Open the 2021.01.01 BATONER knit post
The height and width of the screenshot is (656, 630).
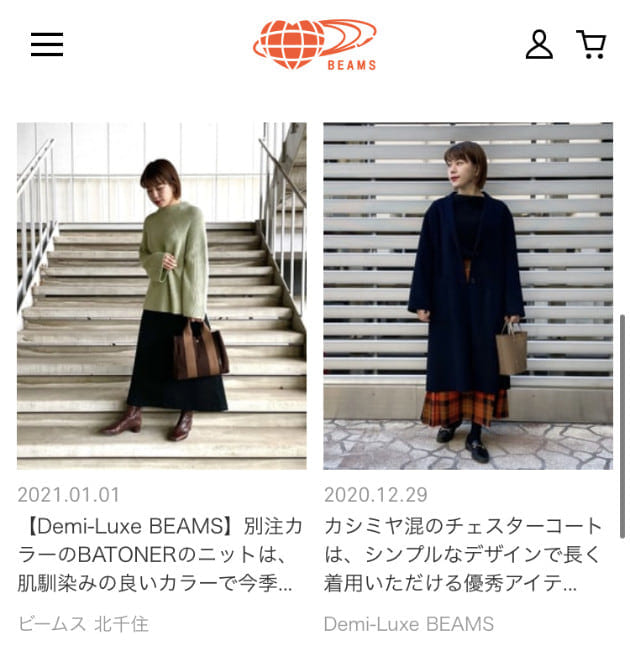point(161,296)
